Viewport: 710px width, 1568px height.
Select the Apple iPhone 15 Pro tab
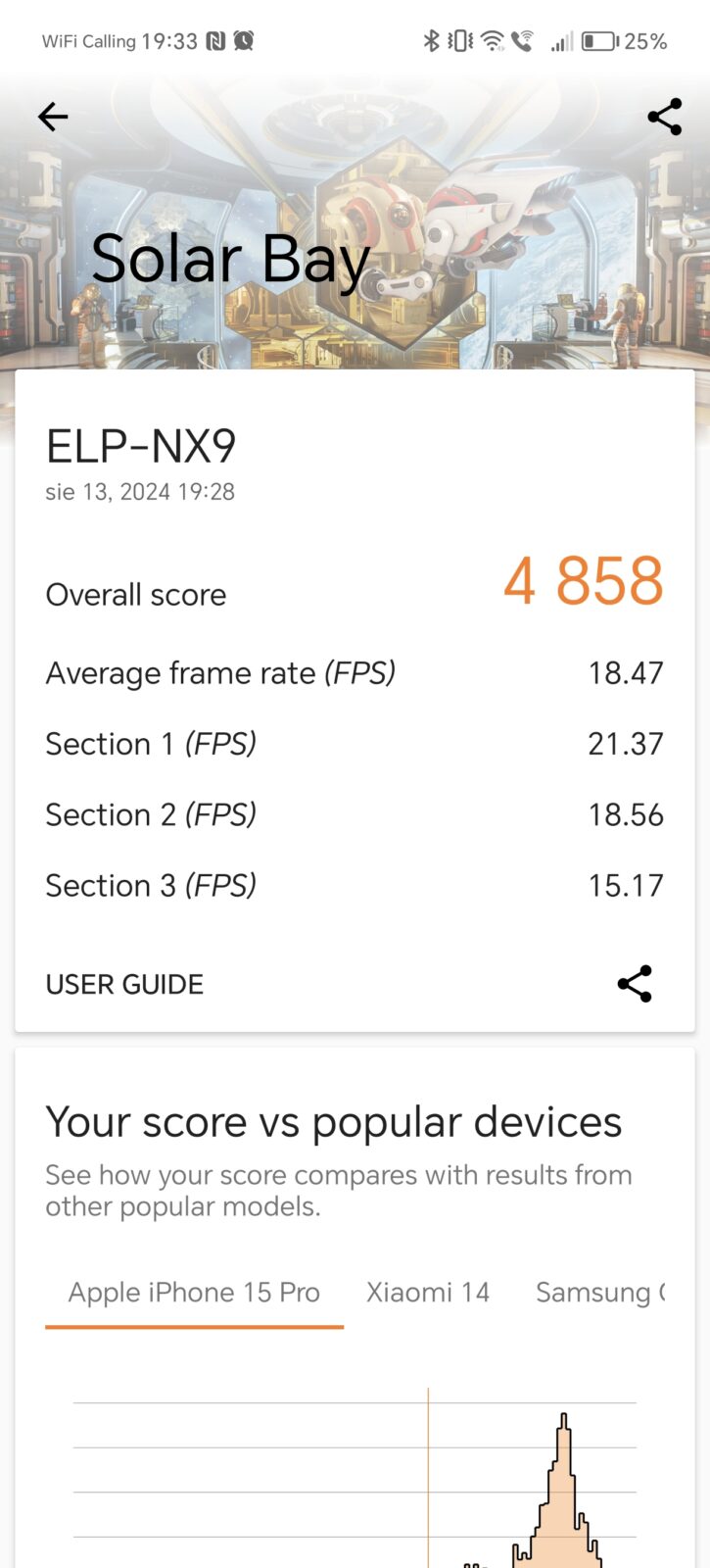194,1293
